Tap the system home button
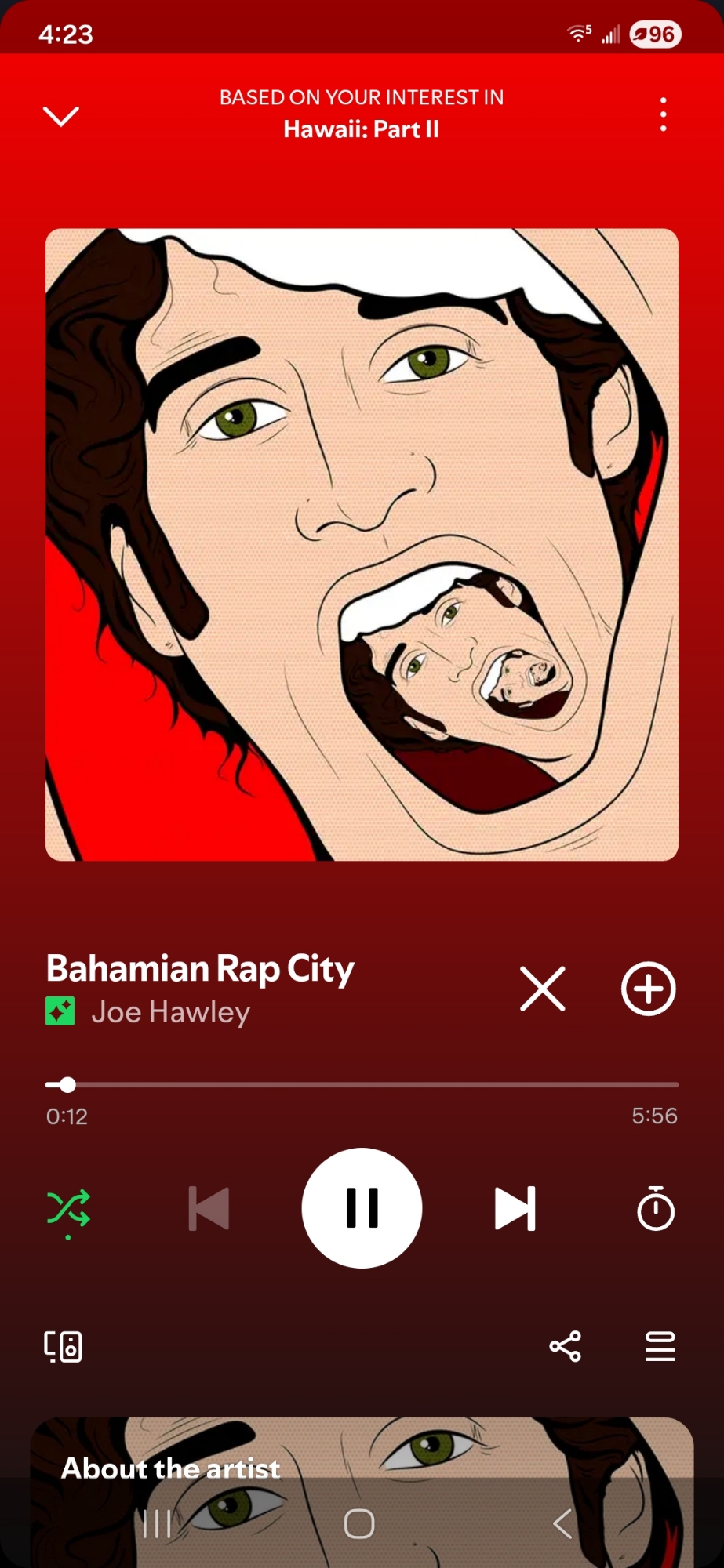 [359, 1524]
